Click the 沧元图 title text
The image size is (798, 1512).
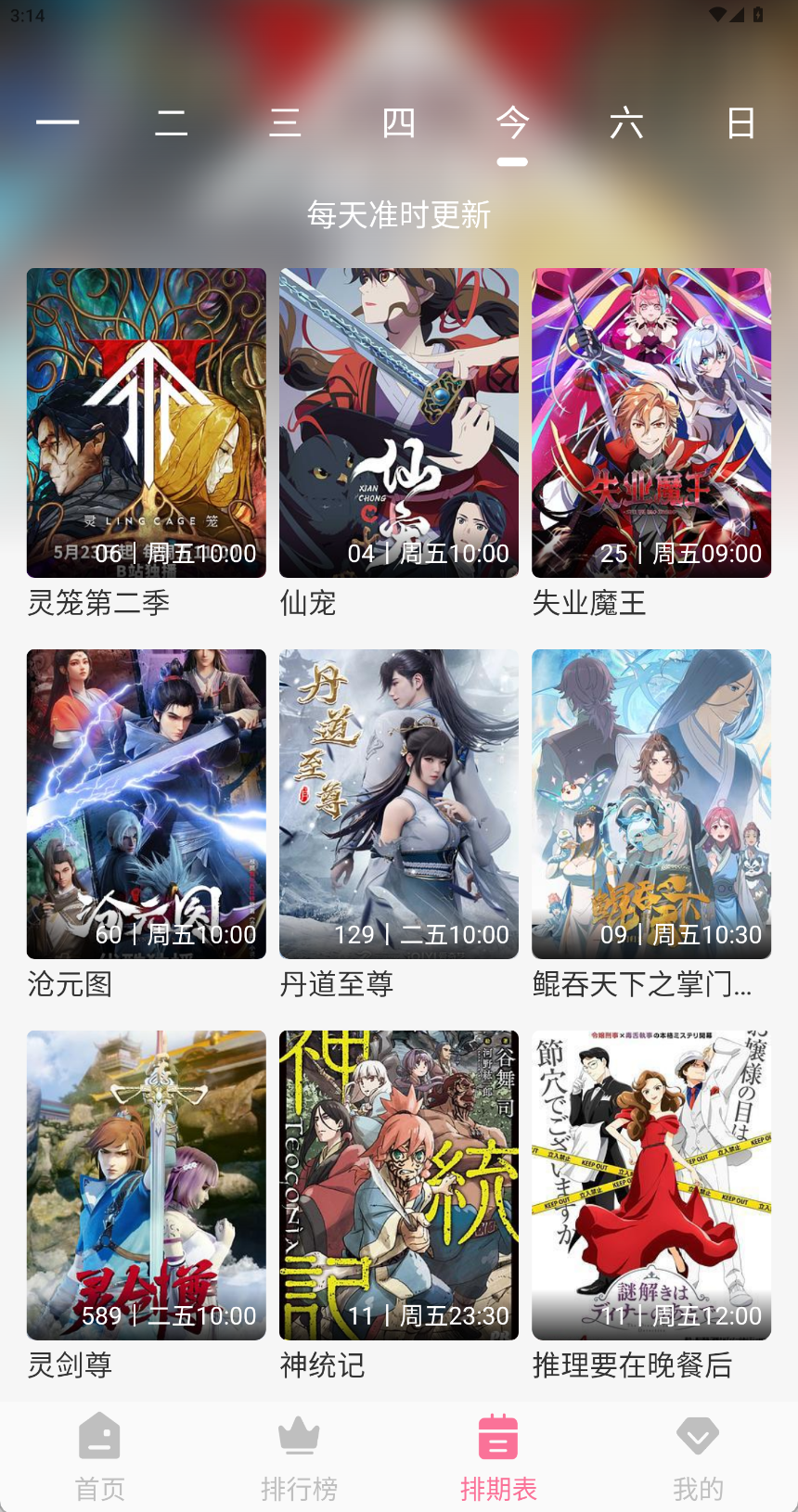pos(70,986)
